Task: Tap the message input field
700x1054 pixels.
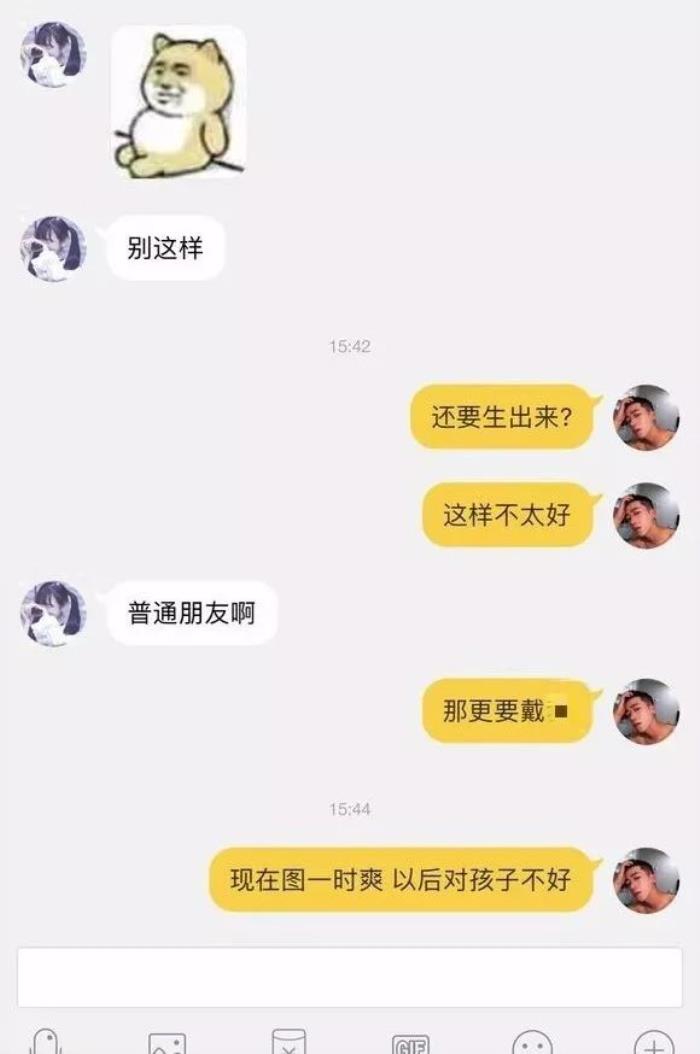Action: pos(349,977)
